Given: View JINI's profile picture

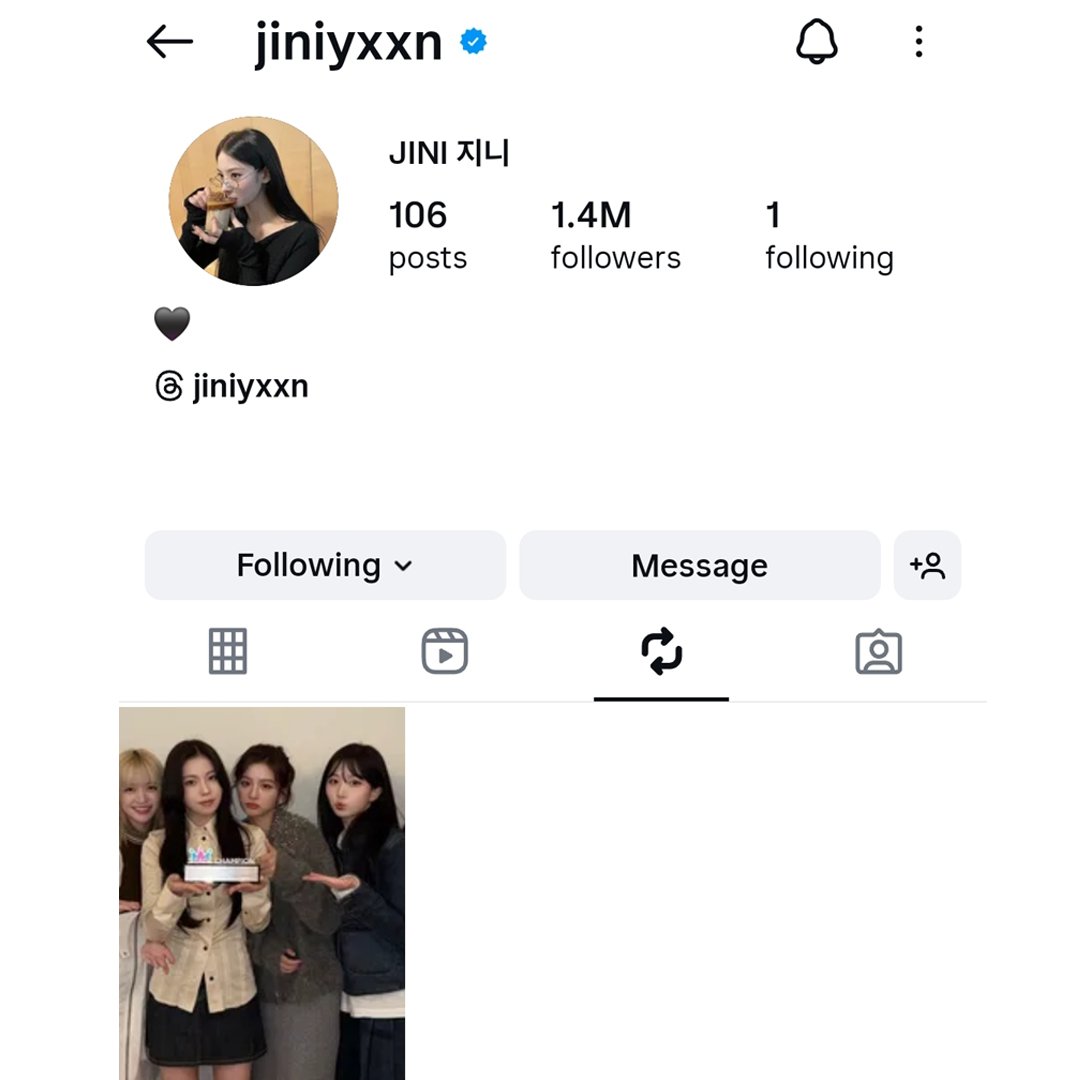Looking at the screenshot, I should pos(253,201).
